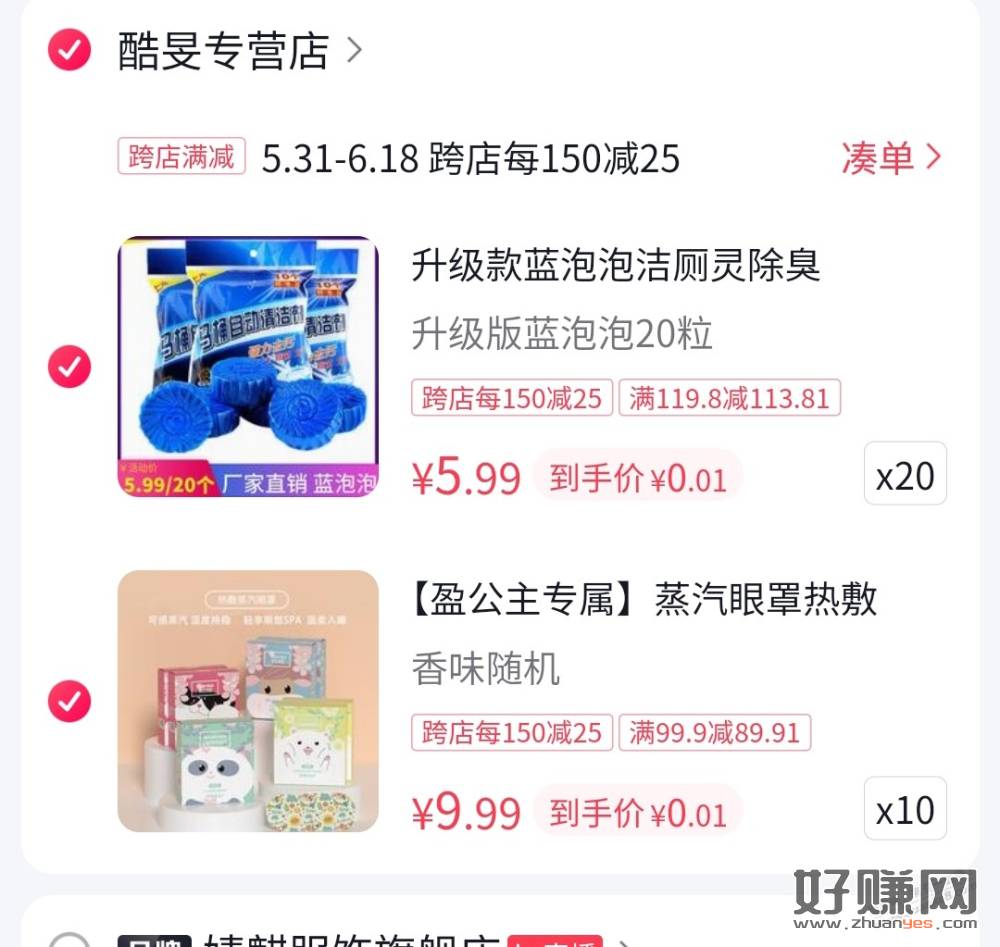Open the 蒸汽眼罩 product image
The height and width of the screenshot is (947, 1000).
(x=248, y=701)
